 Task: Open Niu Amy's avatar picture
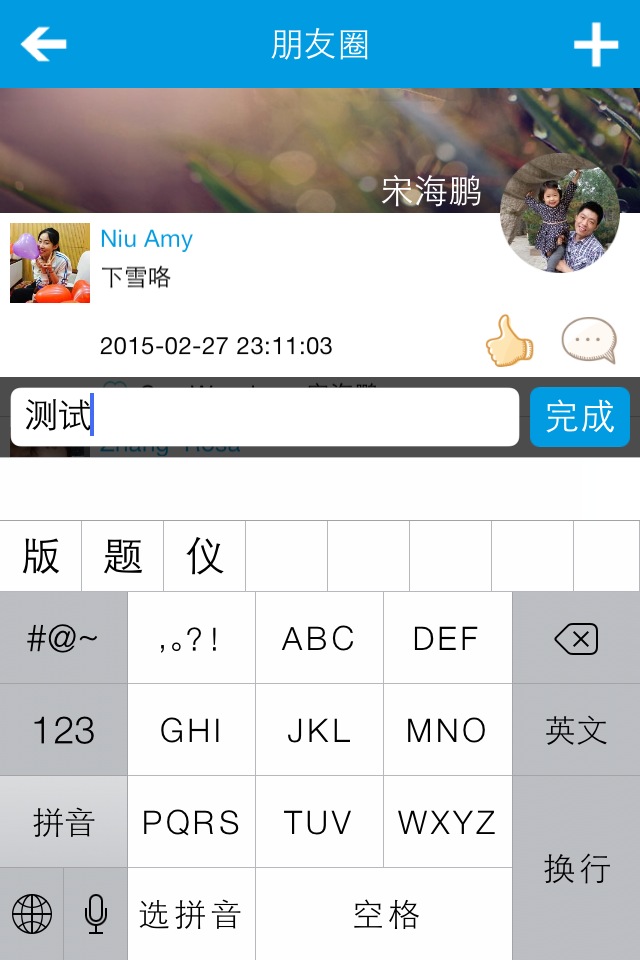50,263
